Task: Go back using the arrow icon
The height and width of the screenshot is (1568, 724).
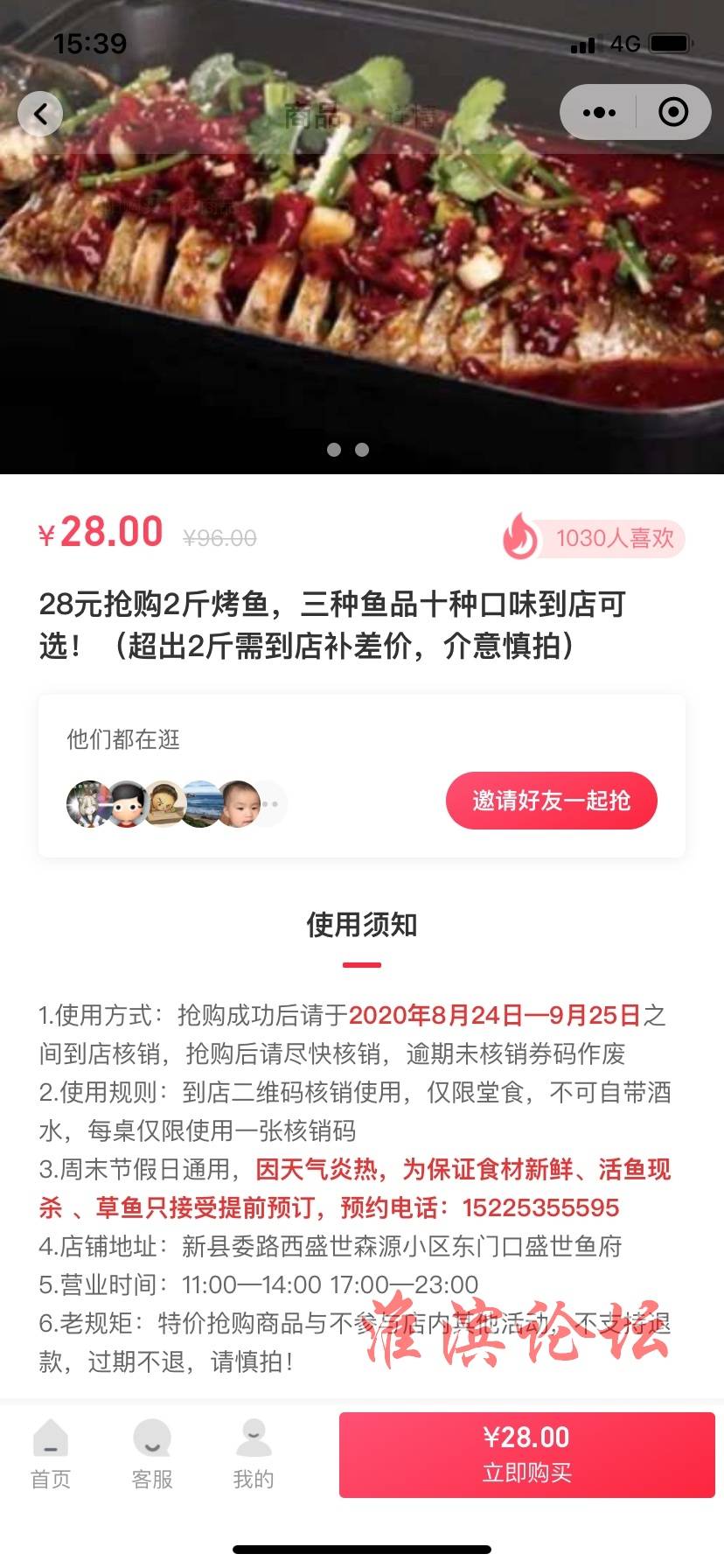Action: [x=40, y=114]
